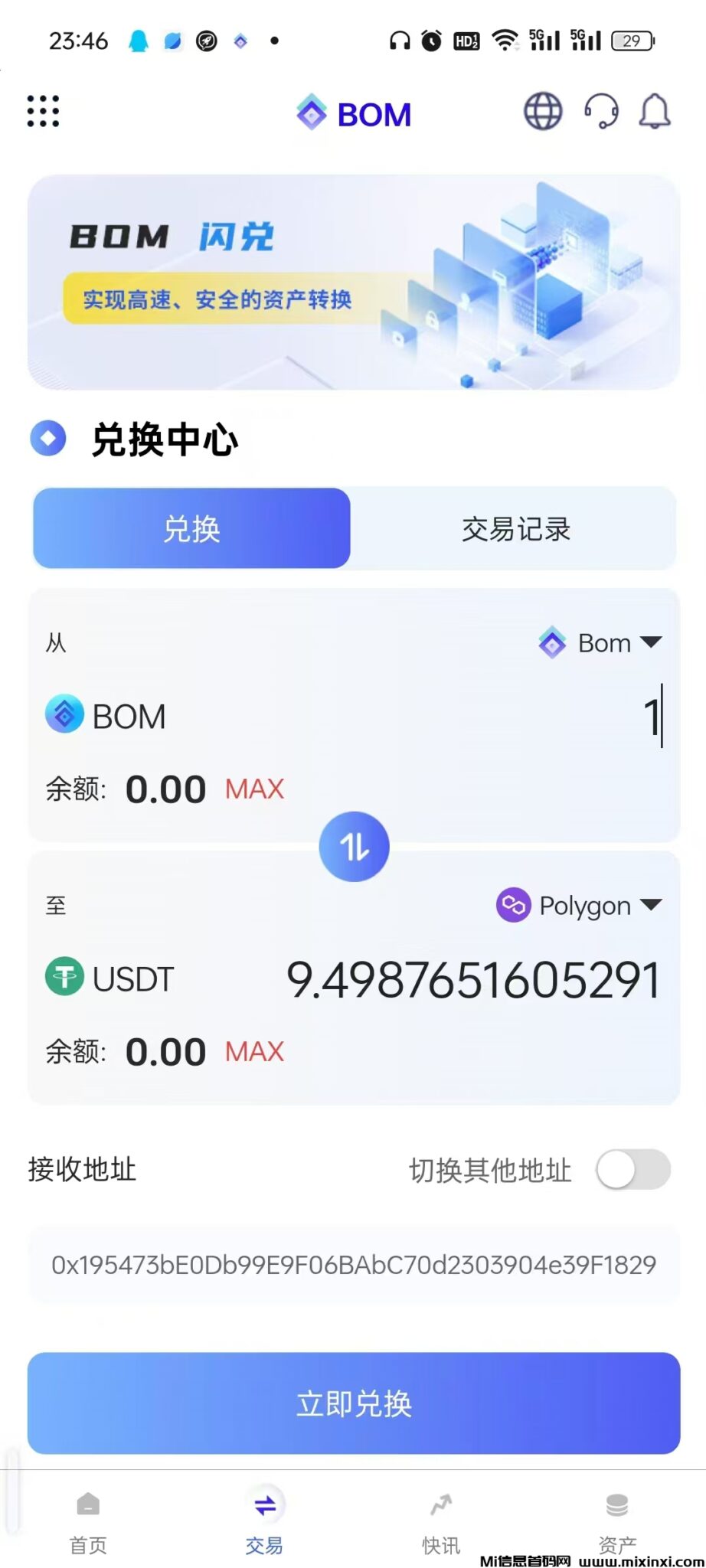Contact customer support via headset icon
Viewport: 706px width, 1568px height.
click(x=601, y=112)
